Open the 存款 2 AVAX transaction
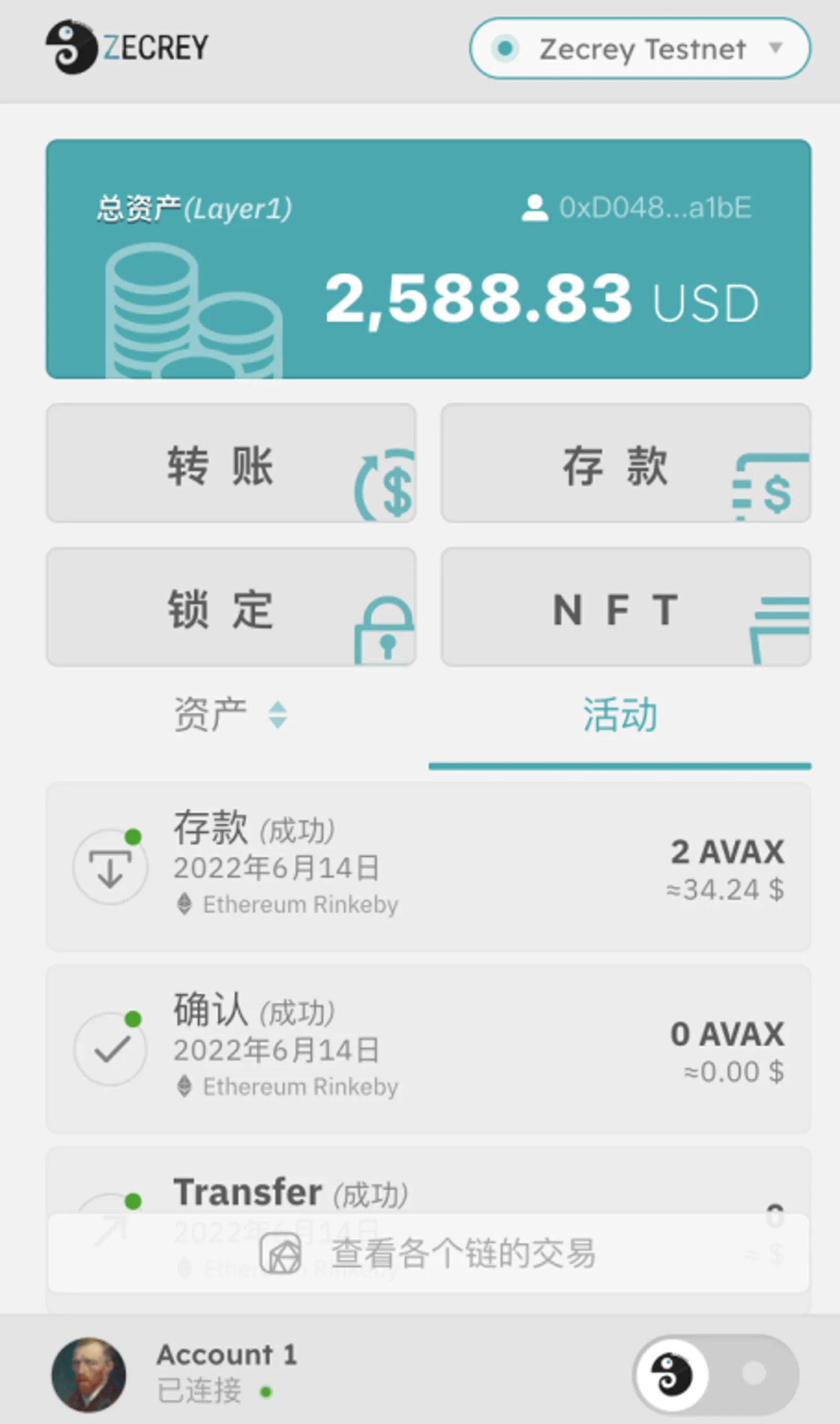Screen dimensions: 840x1424 click(x=428, y=867)
